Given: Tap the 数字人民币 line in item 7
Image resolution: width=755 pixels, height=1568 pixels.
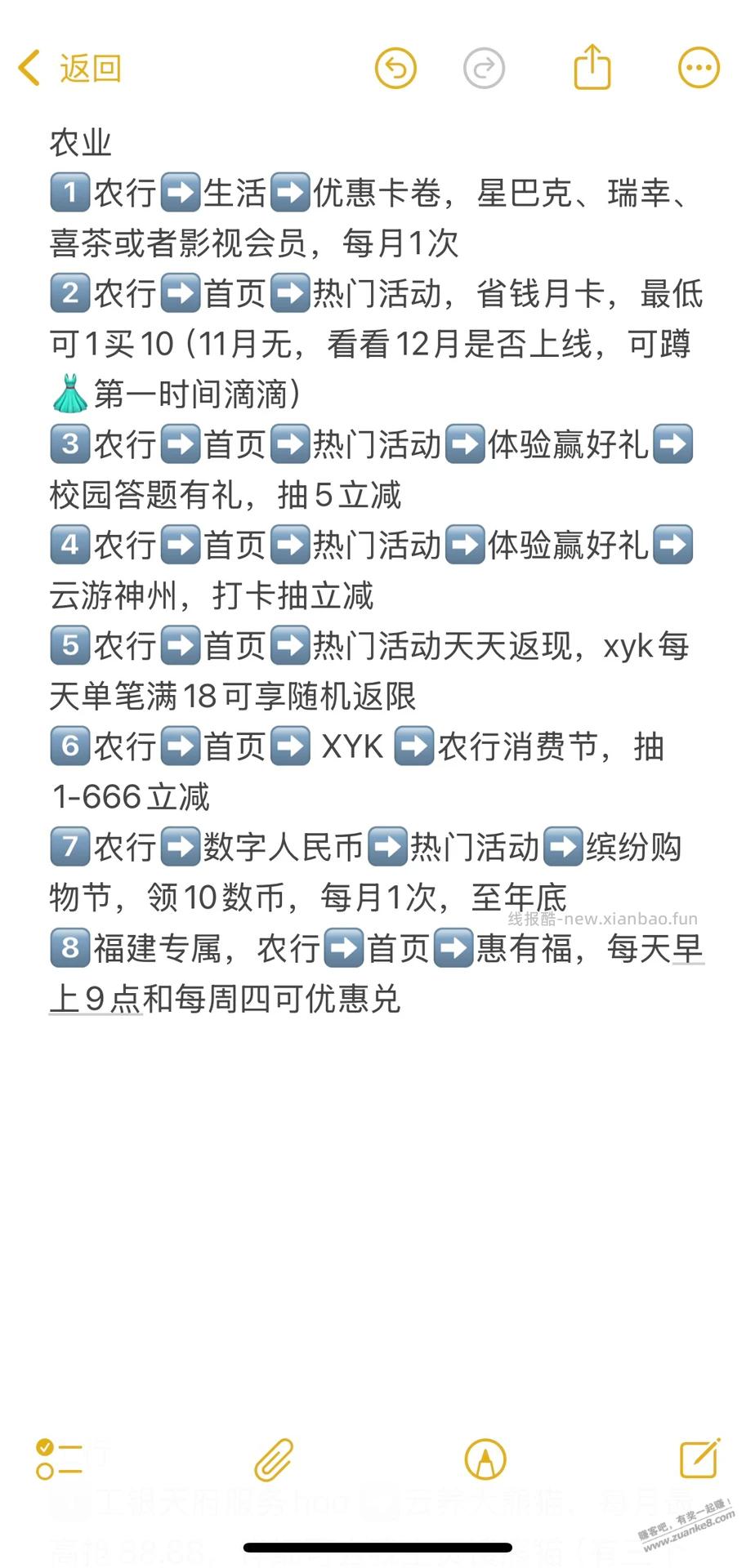Looking at the screenshot, I should 282,847.
